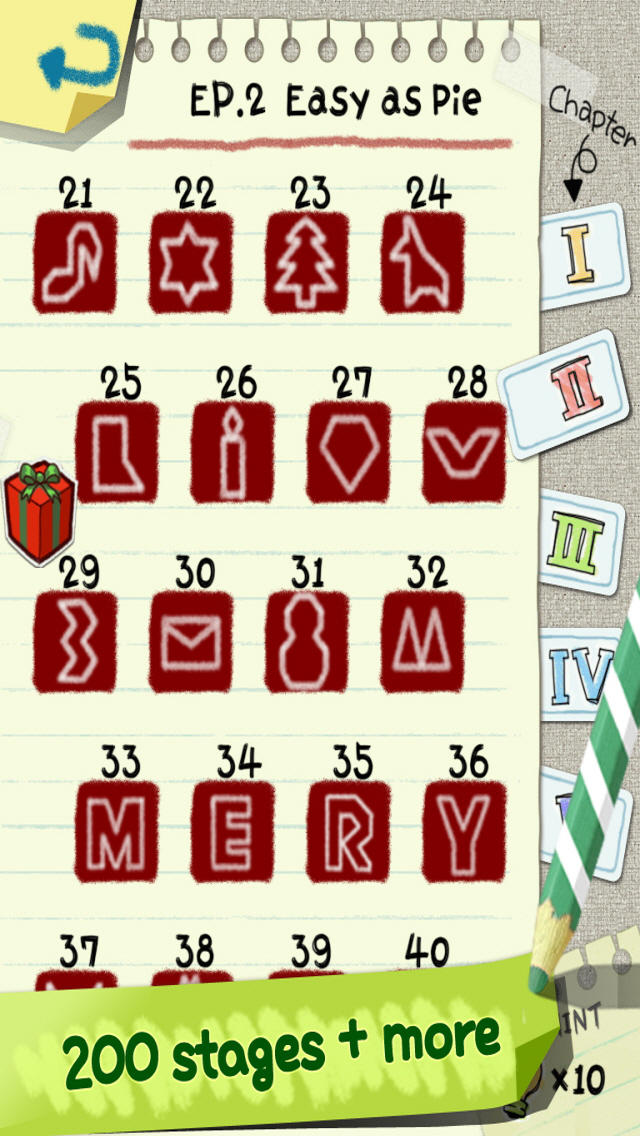Open stage 27 diamond puzzle
Image resolution: width=640 pixels, height=1136 pixels.
click(x=349, y=452)
